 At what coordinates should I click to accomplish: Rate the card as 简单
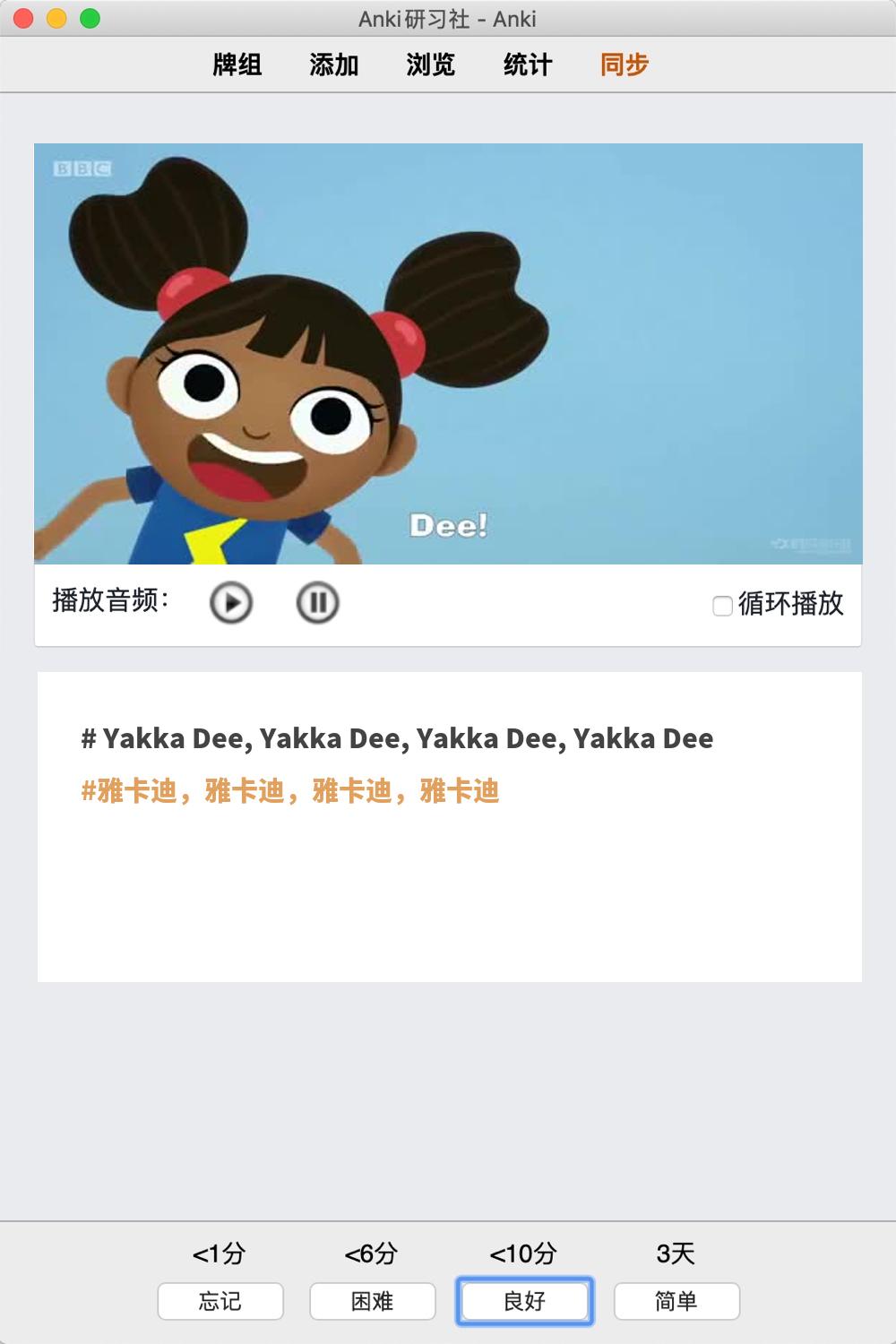pyautogui.click(x=676, y=1301)
